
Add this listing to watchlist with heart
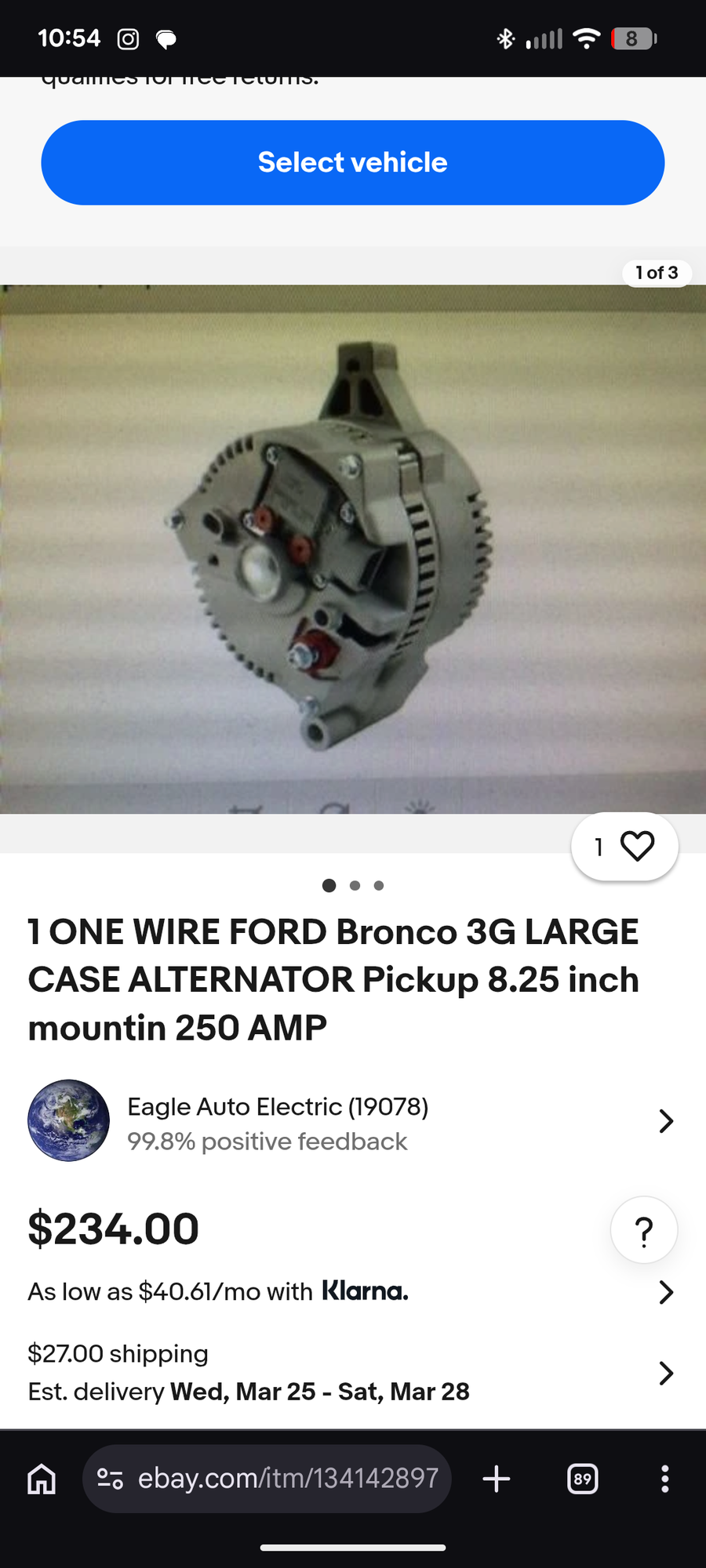click(x=636, y=847)
